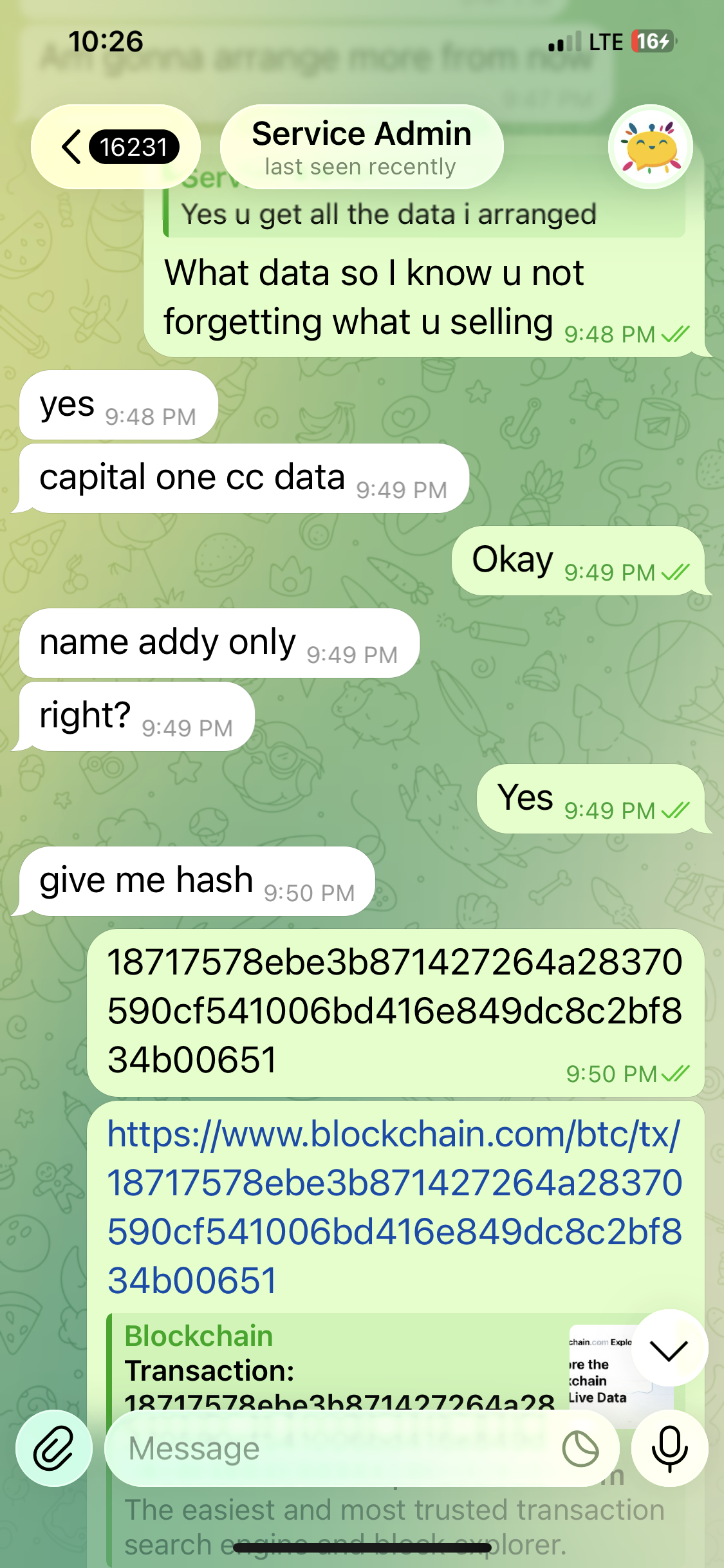Tap the Service Admin avatar picture
The width and height of the screenshot is (724, 1568).
pyautogui.click(x=650, y=147)
